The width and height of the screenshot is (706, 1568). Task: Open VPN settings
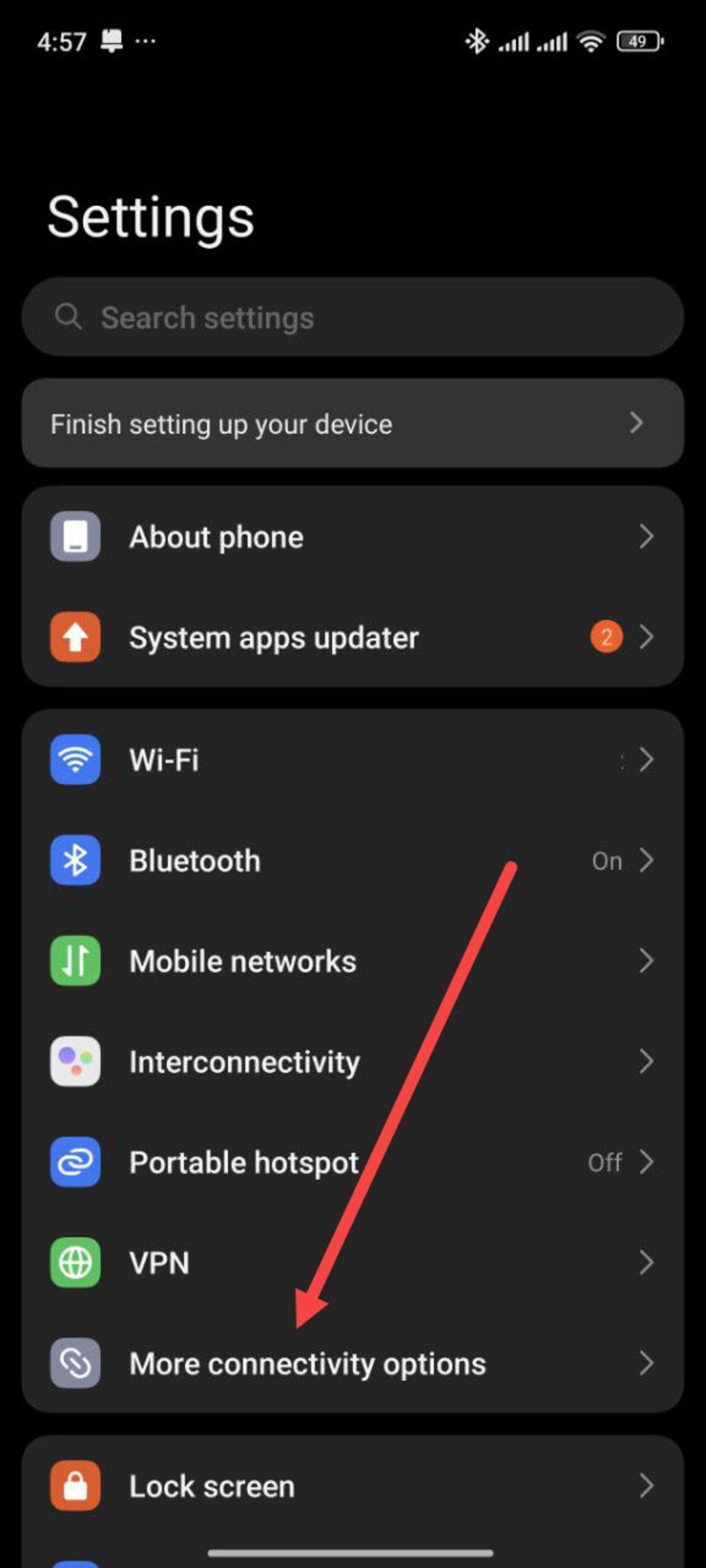352,1263
